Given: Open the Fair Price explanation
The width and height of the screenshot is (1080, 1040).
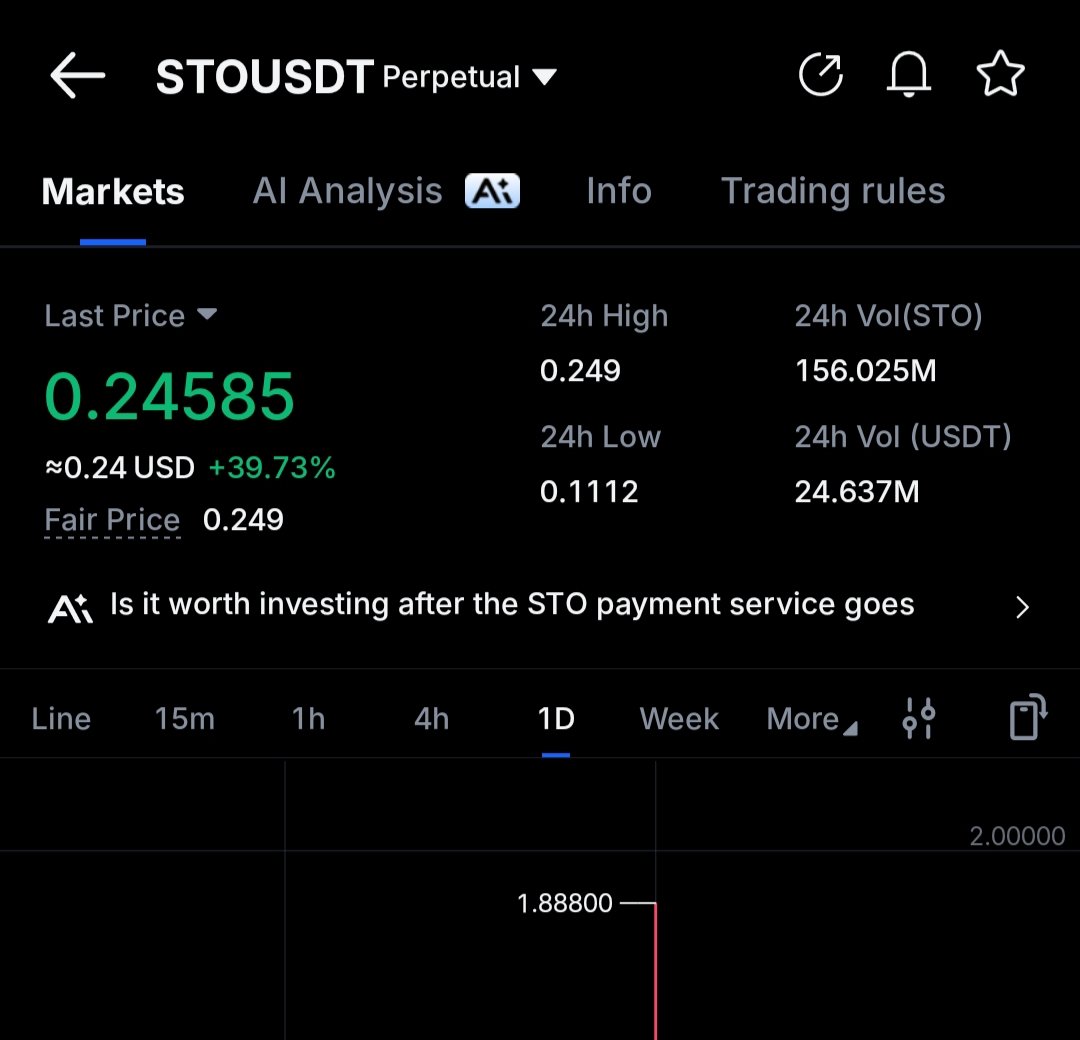Looking at the screenshot, I should tap(112, 520).
